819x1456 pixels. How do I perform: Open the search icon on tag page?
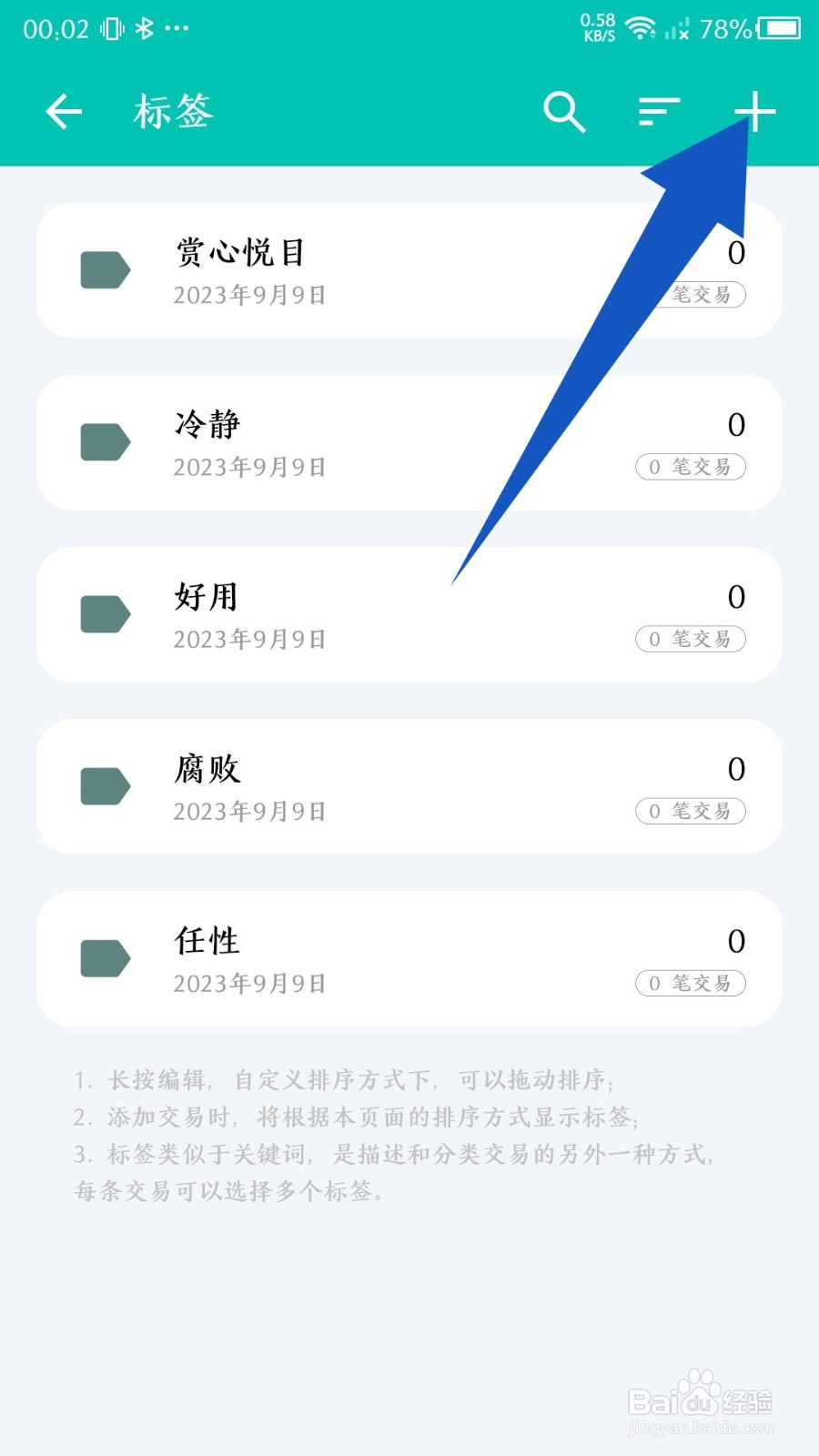click(x=564, y=112)
